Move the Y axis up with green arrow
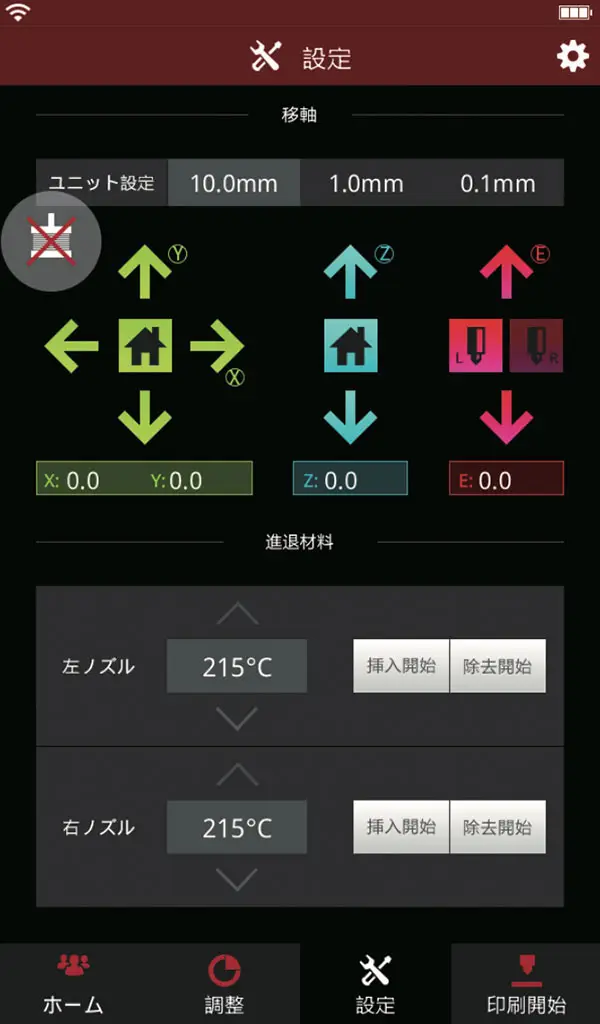The width and height of the screenshot is (600, 1024). coord(146,273)
